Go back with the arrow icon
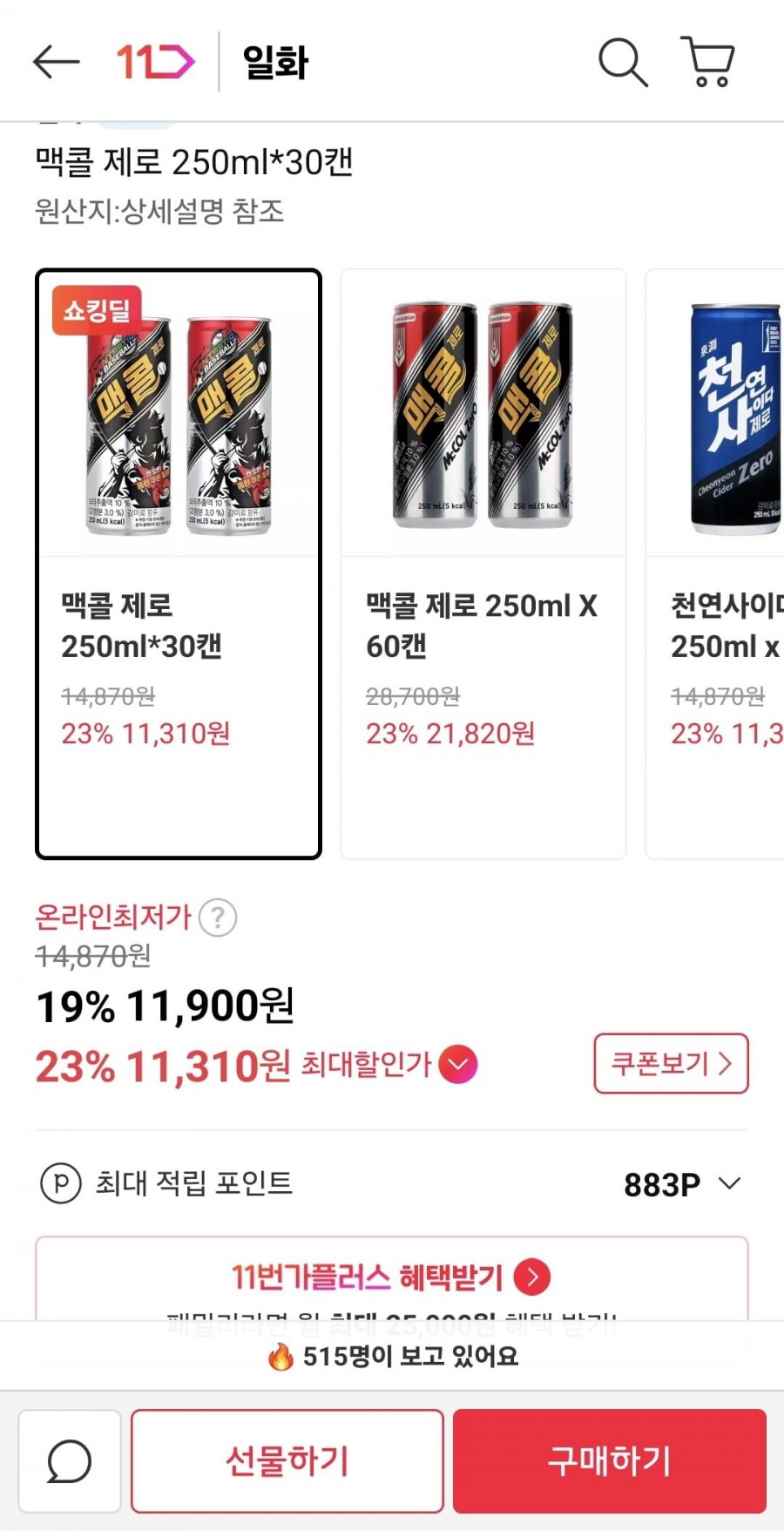This screenshot has width=784, height=1531. (x=56, y=62)
